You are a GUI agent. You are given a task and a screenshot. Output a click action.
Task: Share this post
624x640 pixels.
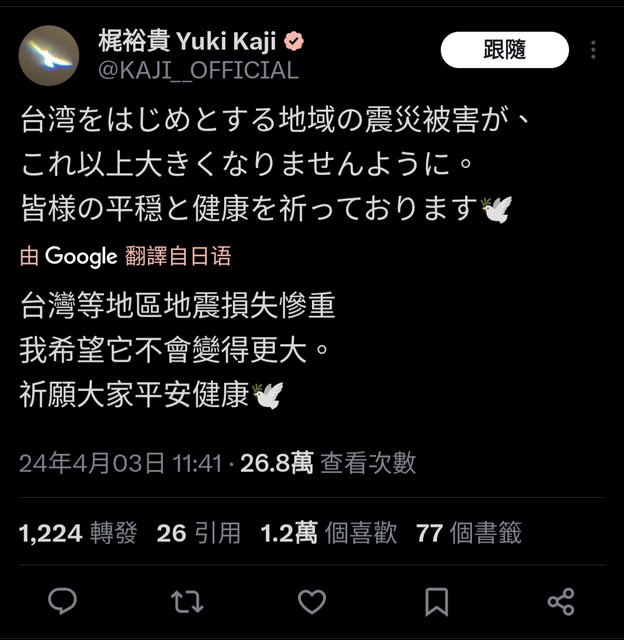click(x=561, y=601)
